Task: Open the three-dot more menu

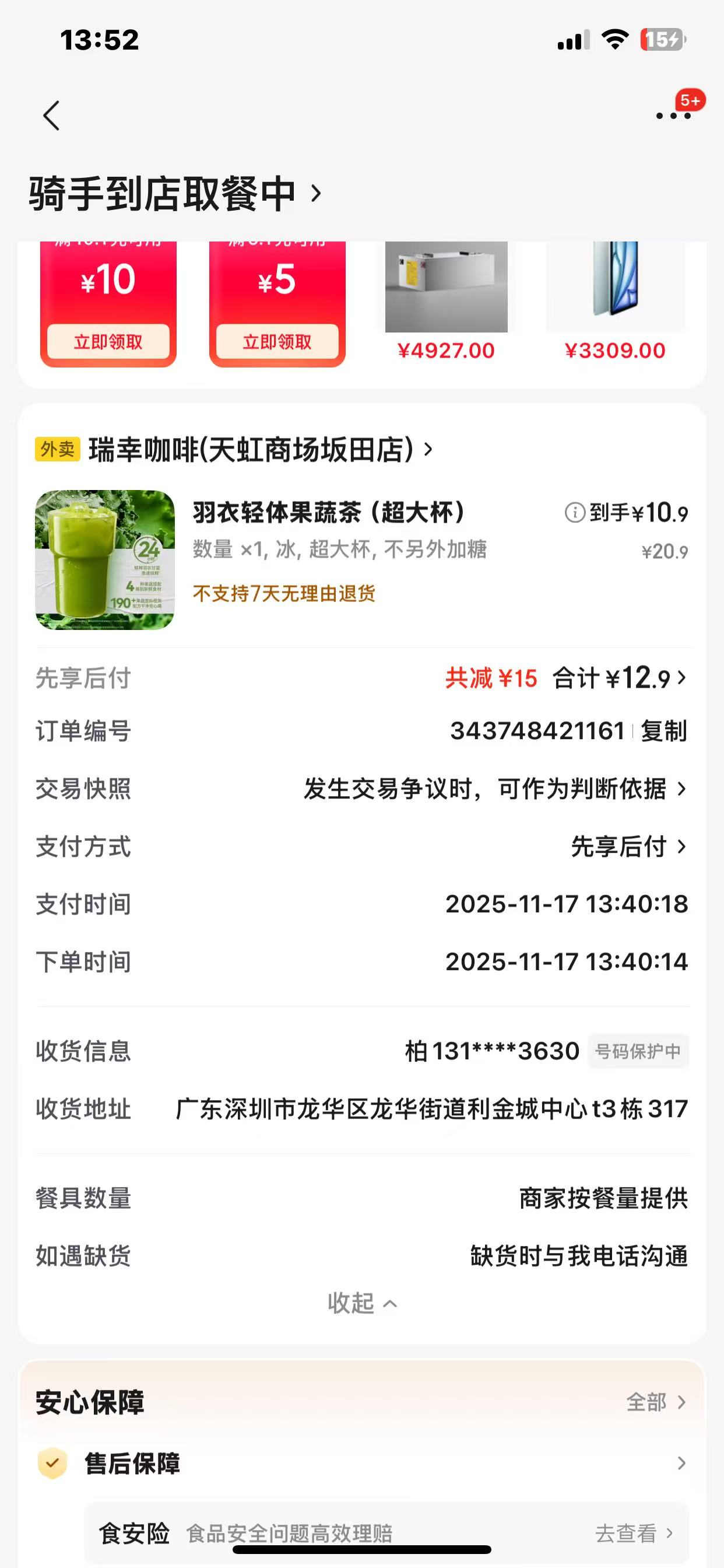Action: pos(673,116)
